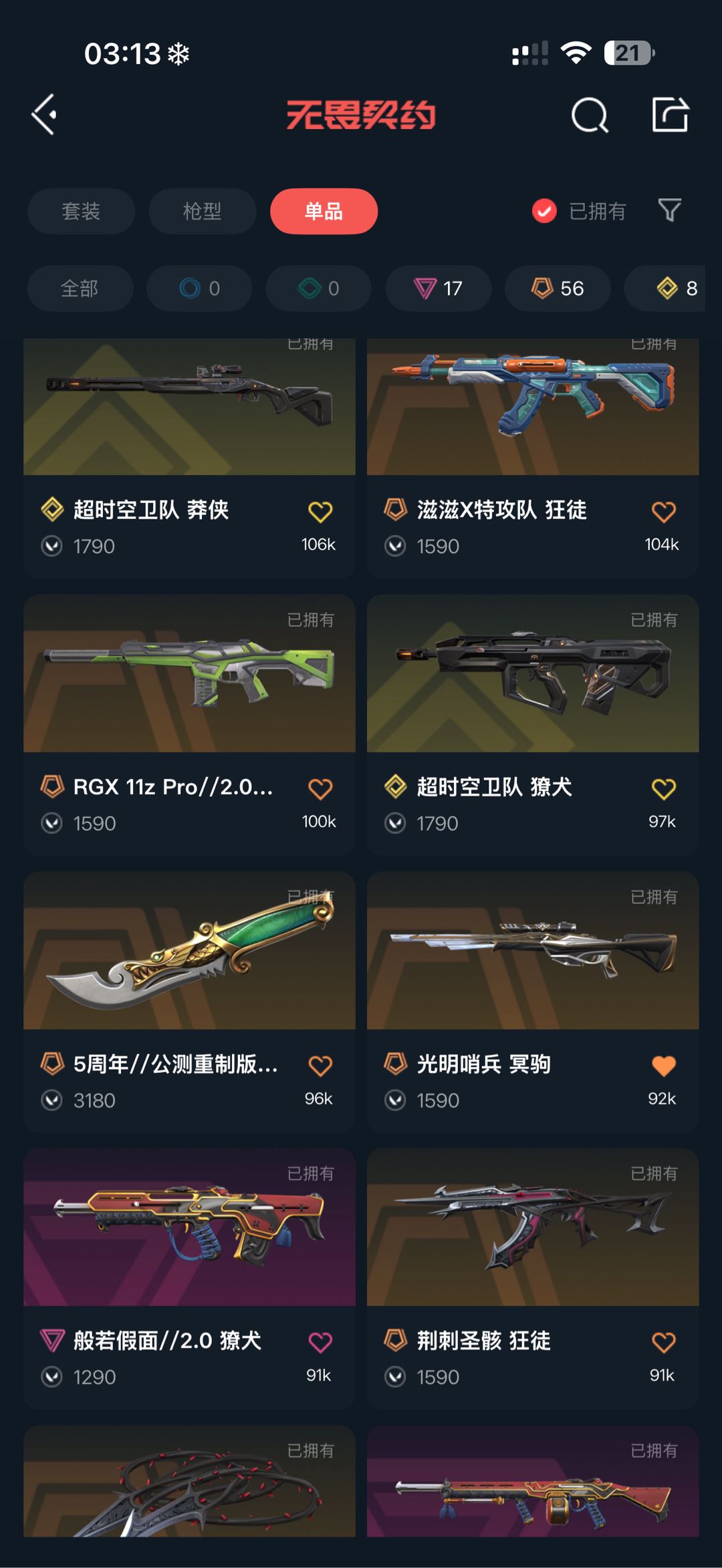Screen dimensions: 722x1568
Task: Like the 滋滋X特攻队 狂徒 skin
Action: 663,512
